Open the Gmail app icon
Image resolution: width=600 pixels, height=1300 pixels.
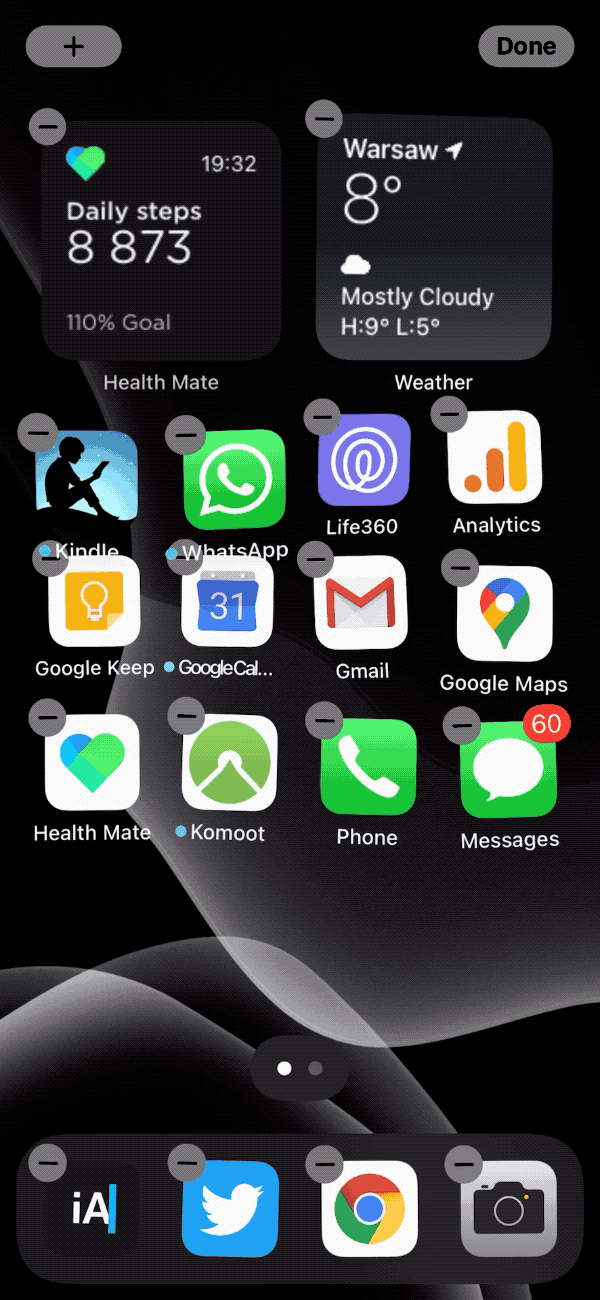(x=361, y=602)
